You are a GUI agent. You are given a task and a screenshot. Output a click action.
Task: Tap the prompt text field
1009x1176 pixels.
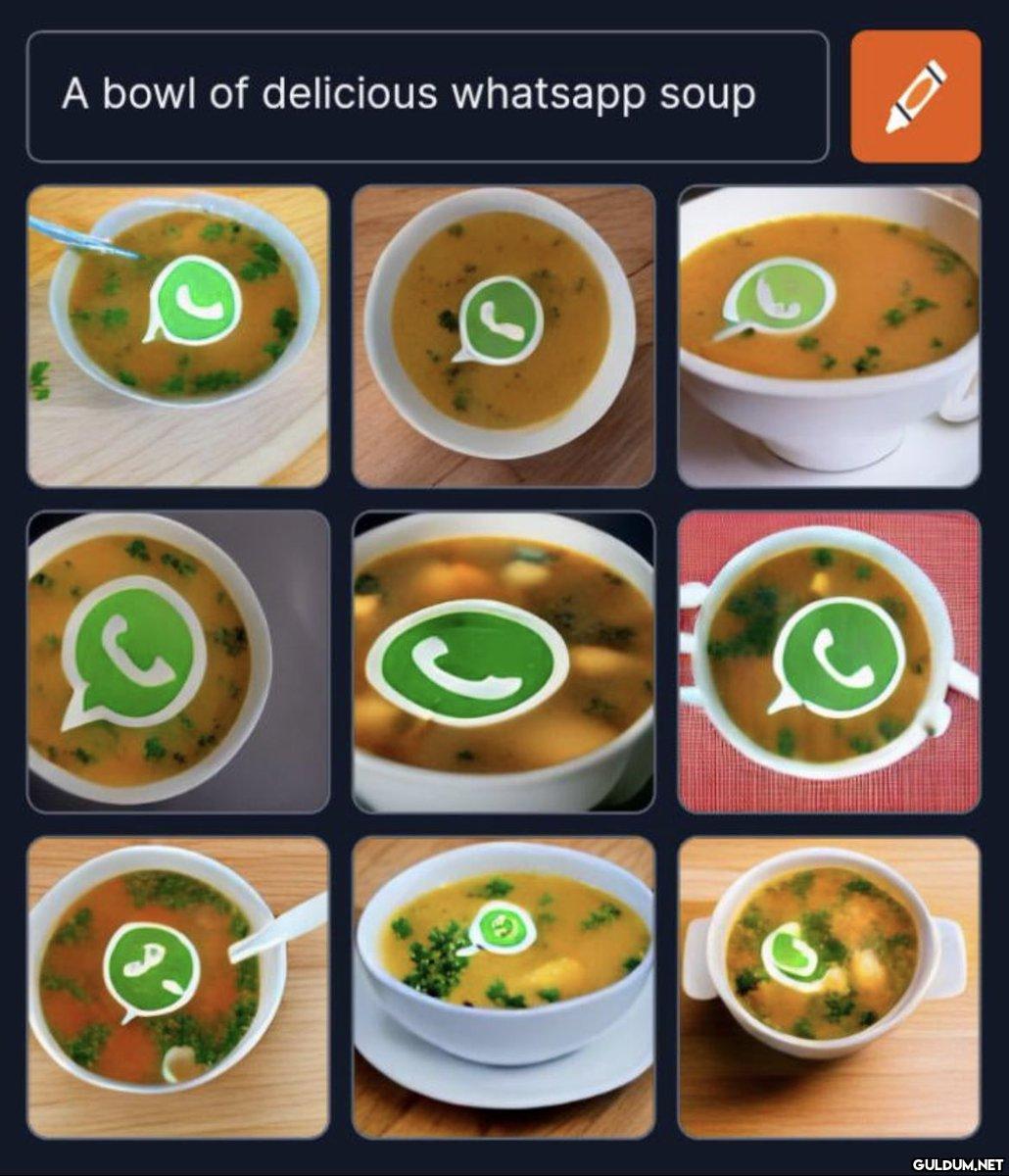tap(427, 95)
